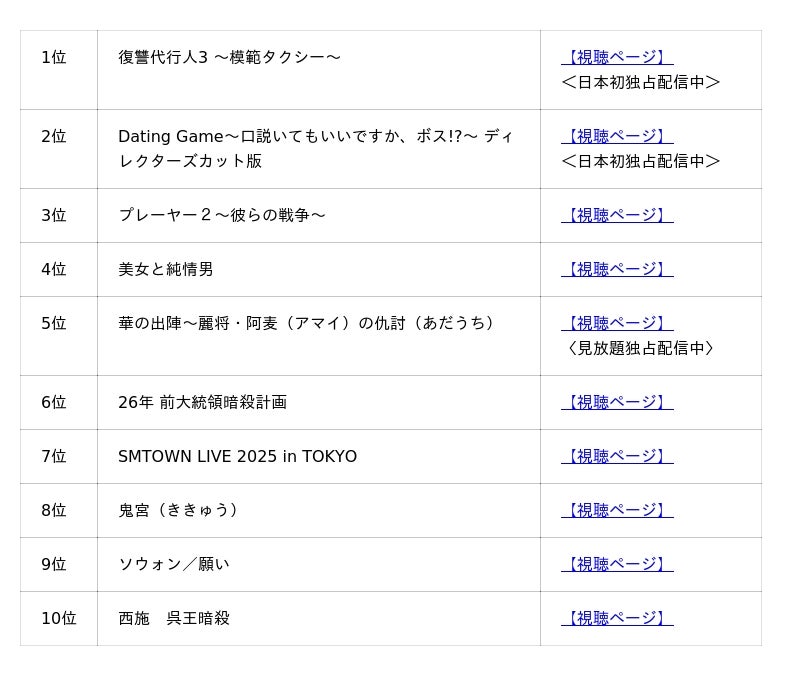
Task: Open the viewing page for 26年 前大統領暗殺計画
Action: (x=616, y=402)
